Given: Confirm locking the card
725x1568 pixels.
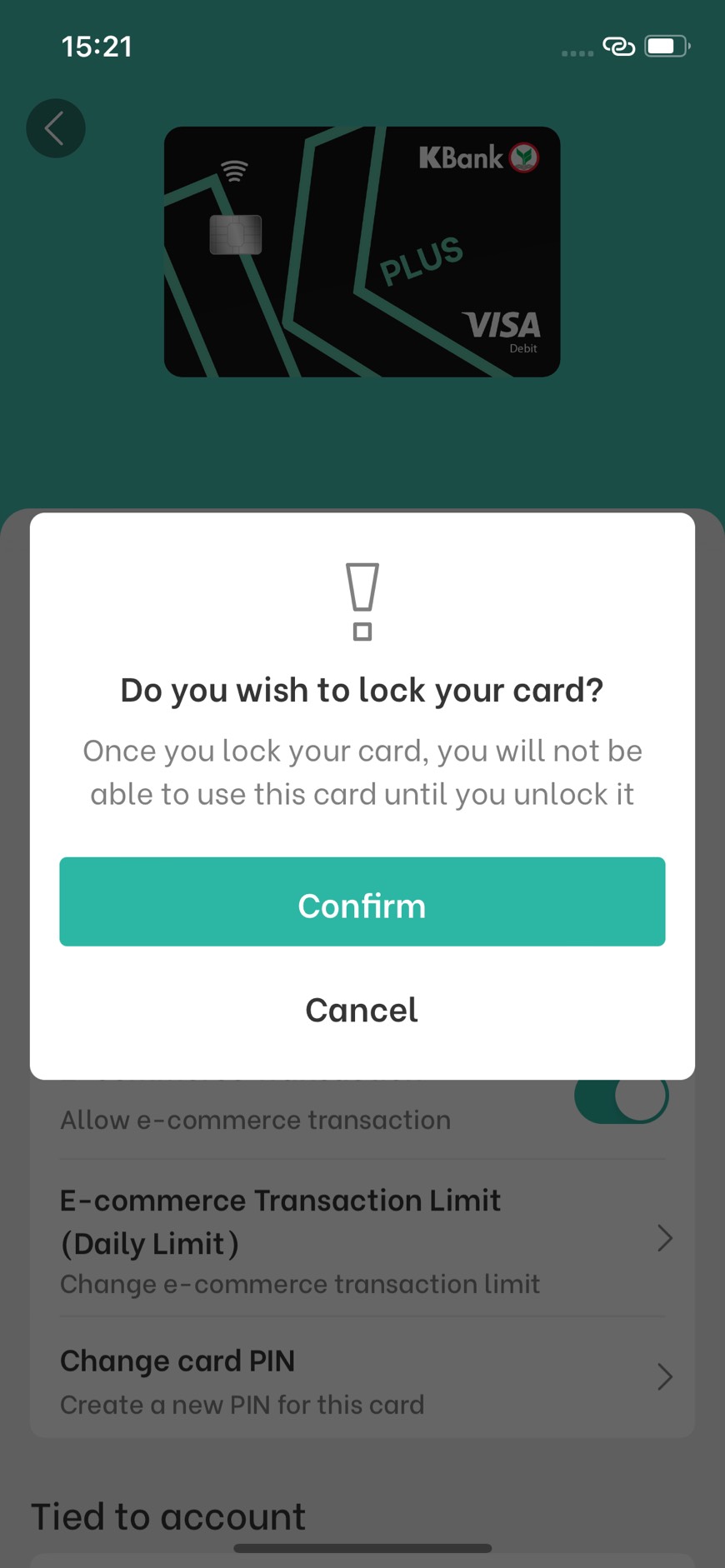Looking at the screenshot, I should pos(362,902).
